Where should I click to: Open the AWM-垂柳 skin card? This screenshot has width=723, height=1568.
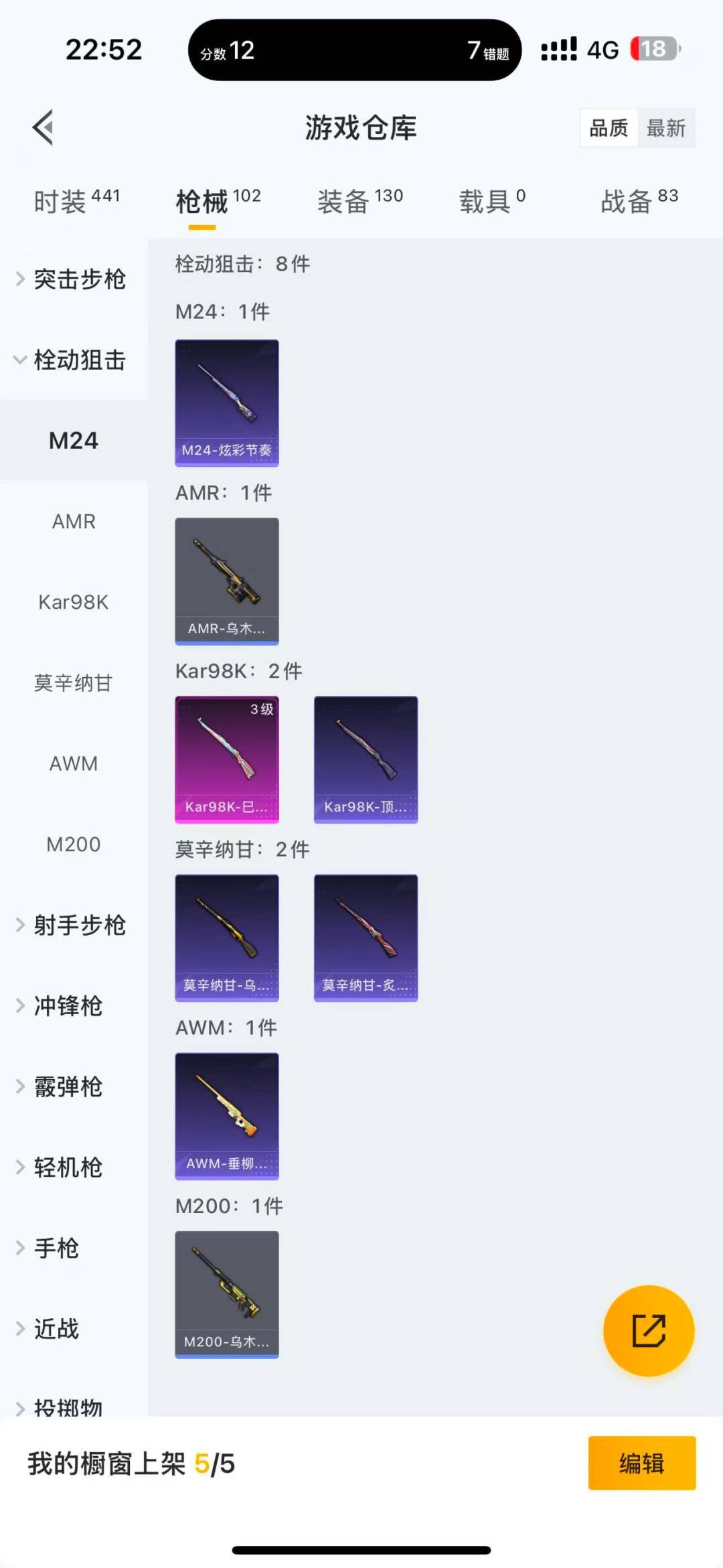(227, 1116)
